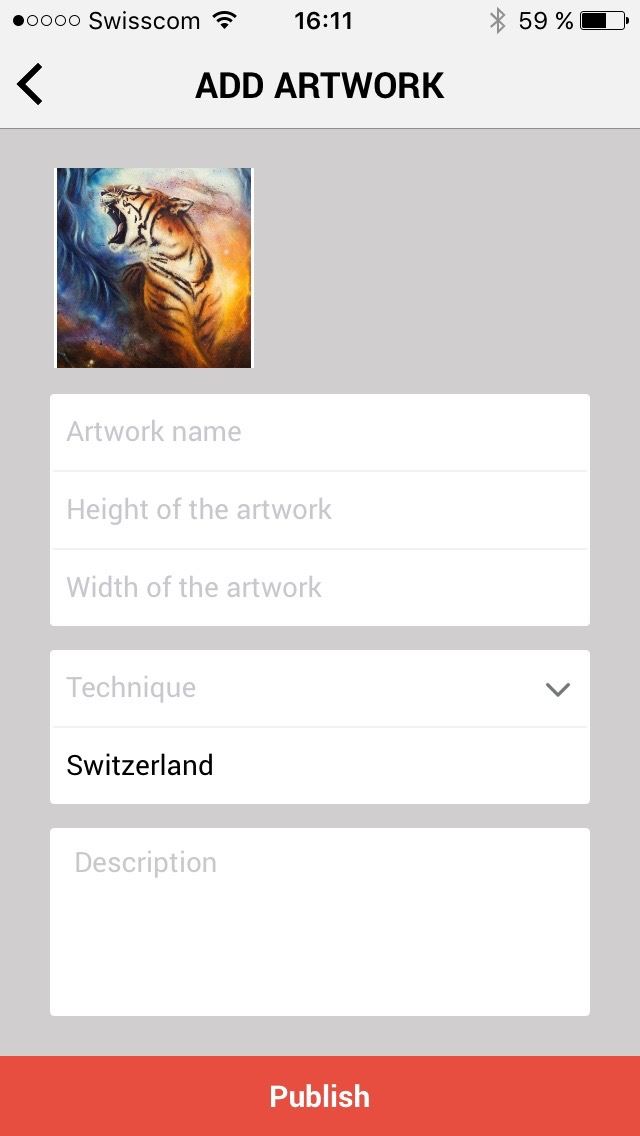This screenshot has height=1136, width=640.
Task: Select the Height of the artwork field
Action: (x=320, y=510)
